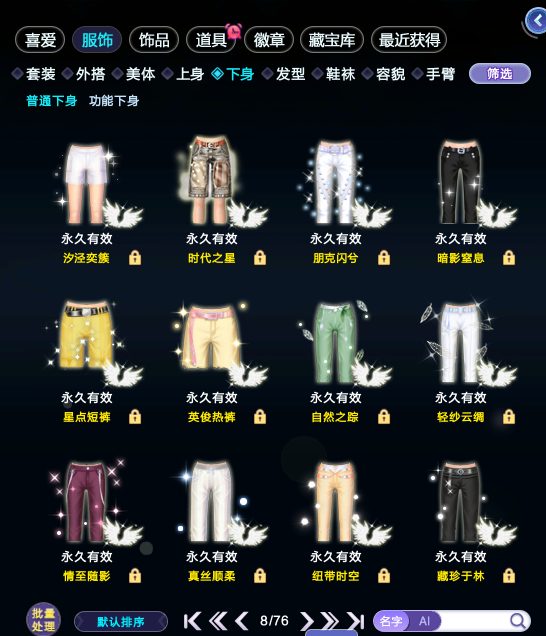
Task: Open the 饰品 tab
Action: pyautogui.click(x=154, y=40)
